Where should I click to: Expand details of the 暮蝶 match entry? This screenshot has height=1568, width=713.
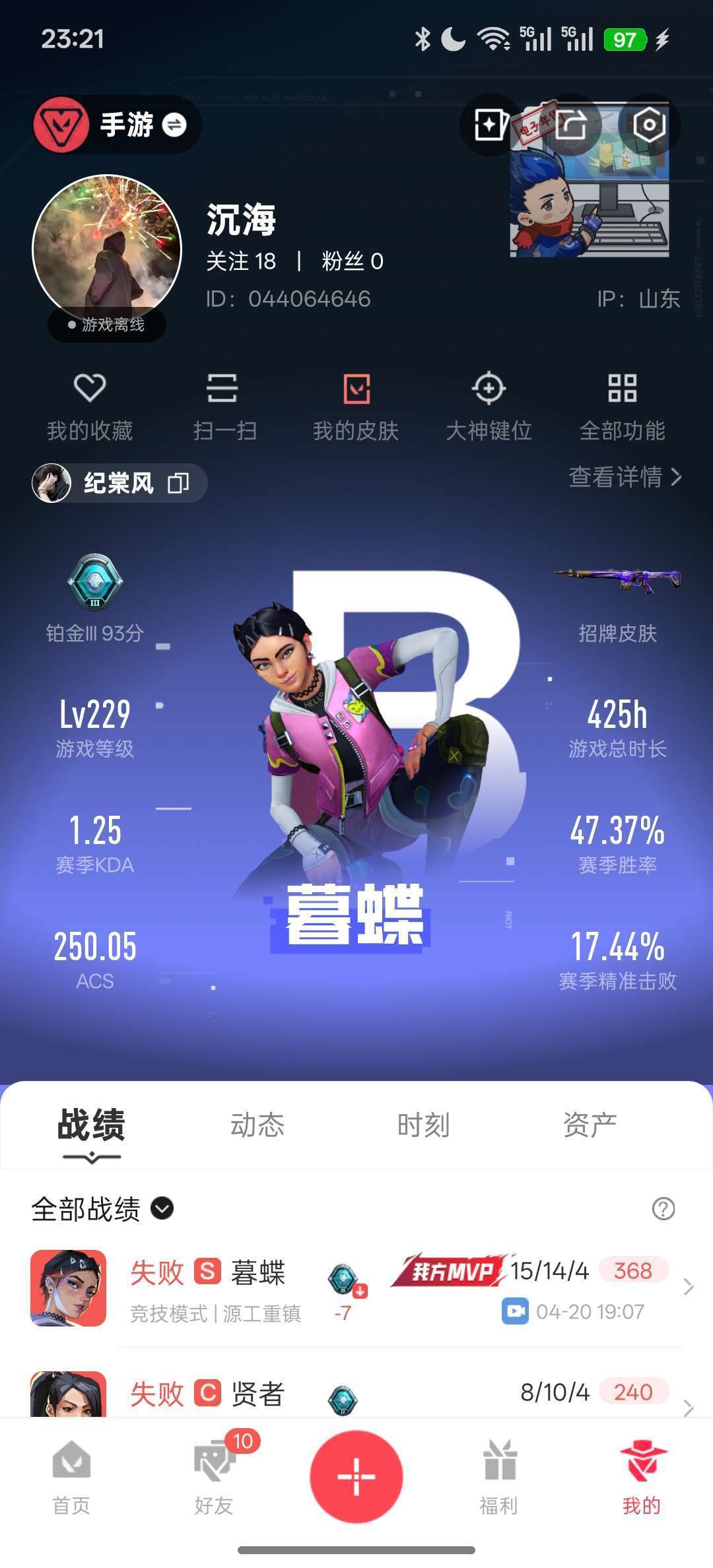tap(689, 1287)
